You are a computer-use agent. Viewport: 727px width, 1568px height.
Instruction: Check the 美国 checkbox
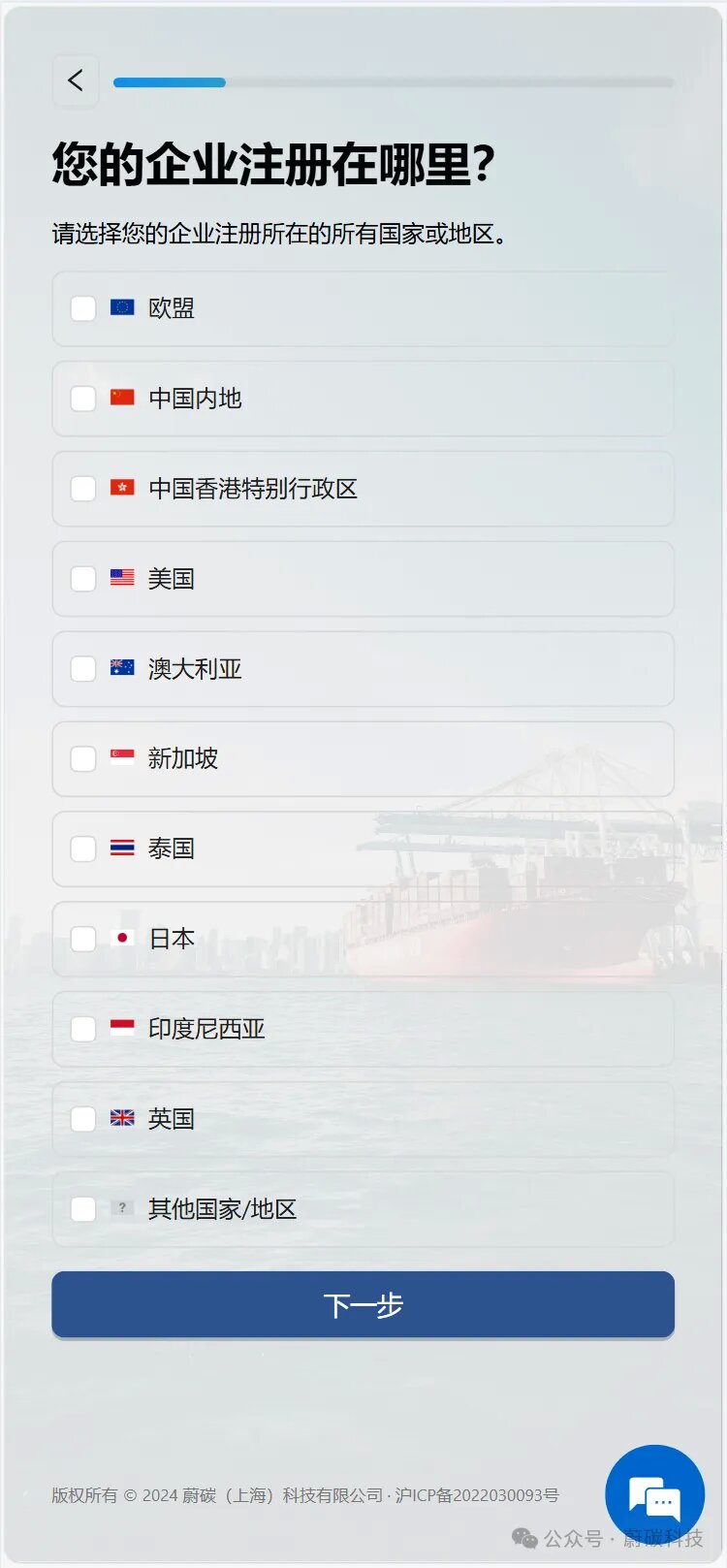point(83,579)
